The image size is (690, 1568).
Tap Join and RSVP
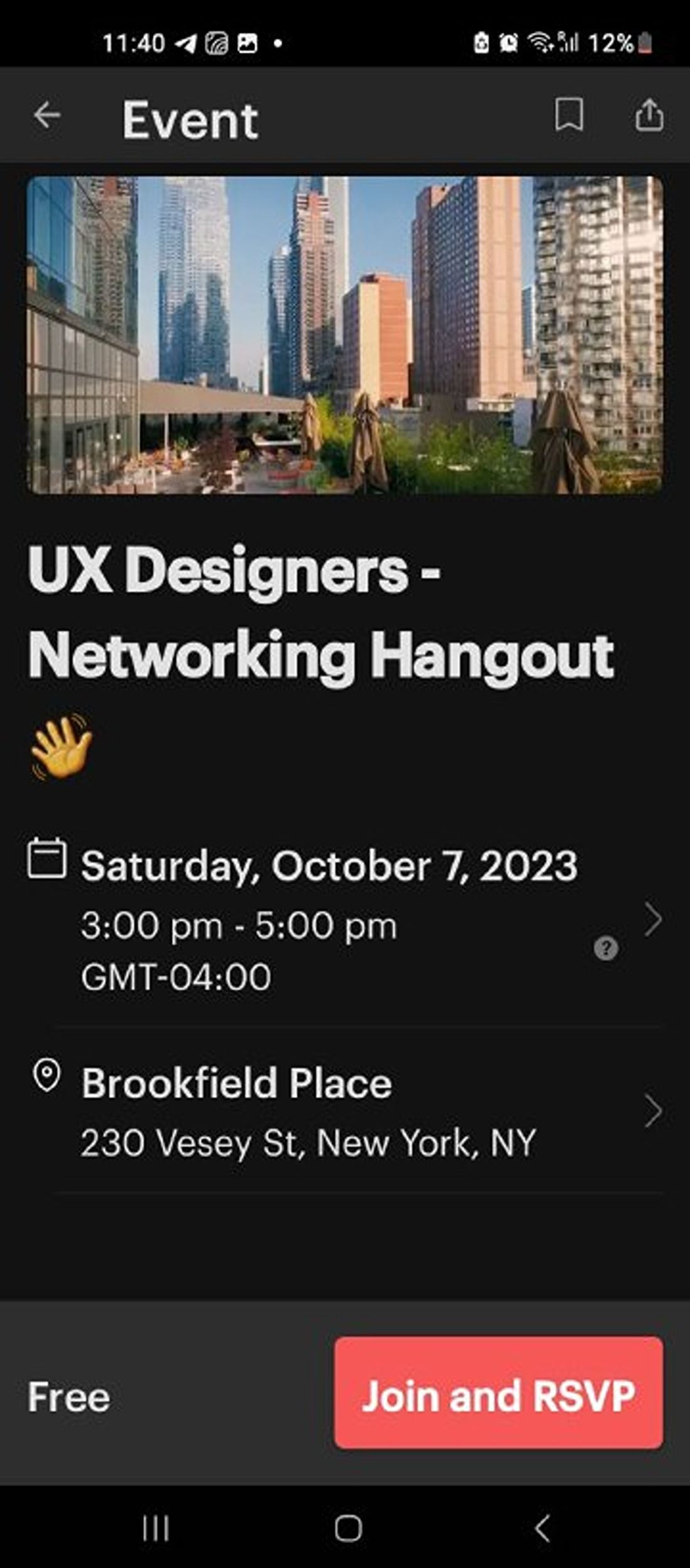point(499,1397)
